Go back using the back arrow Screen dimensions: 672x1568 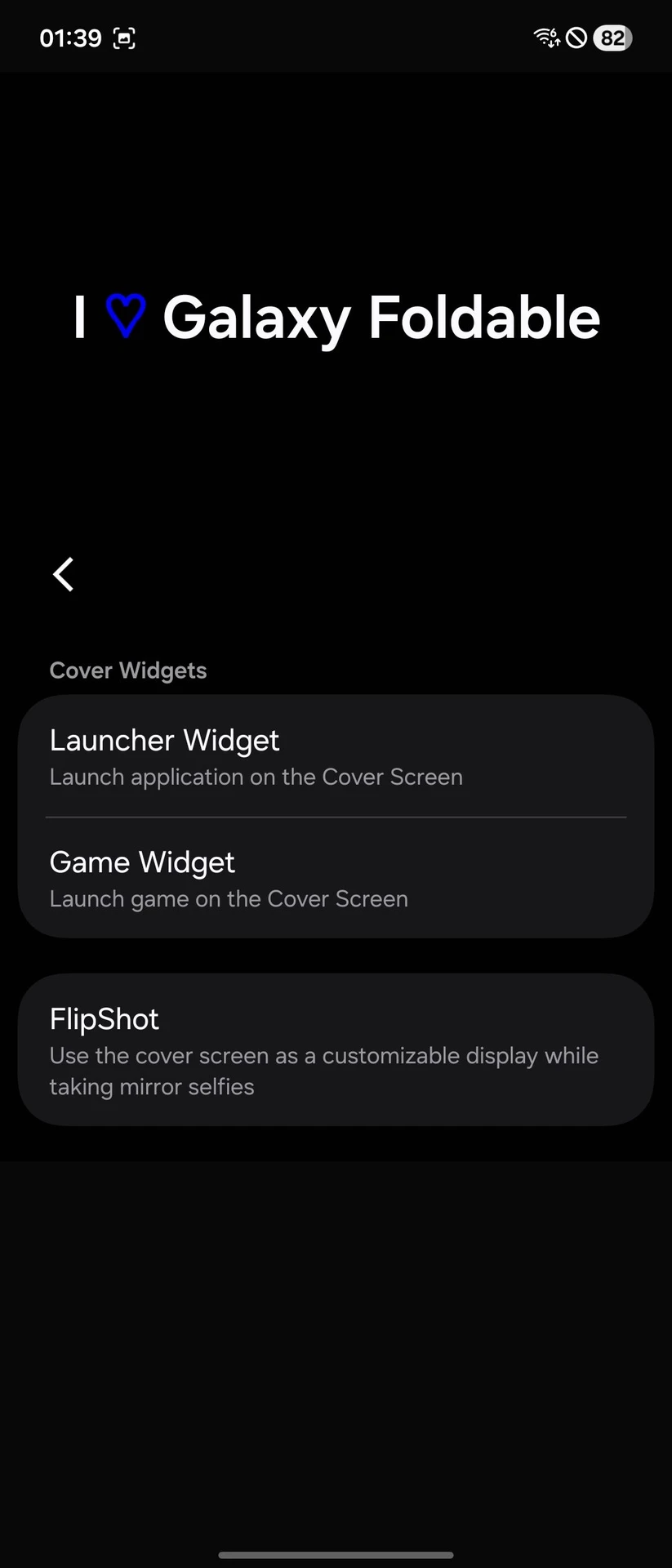[x=64, y=574]
